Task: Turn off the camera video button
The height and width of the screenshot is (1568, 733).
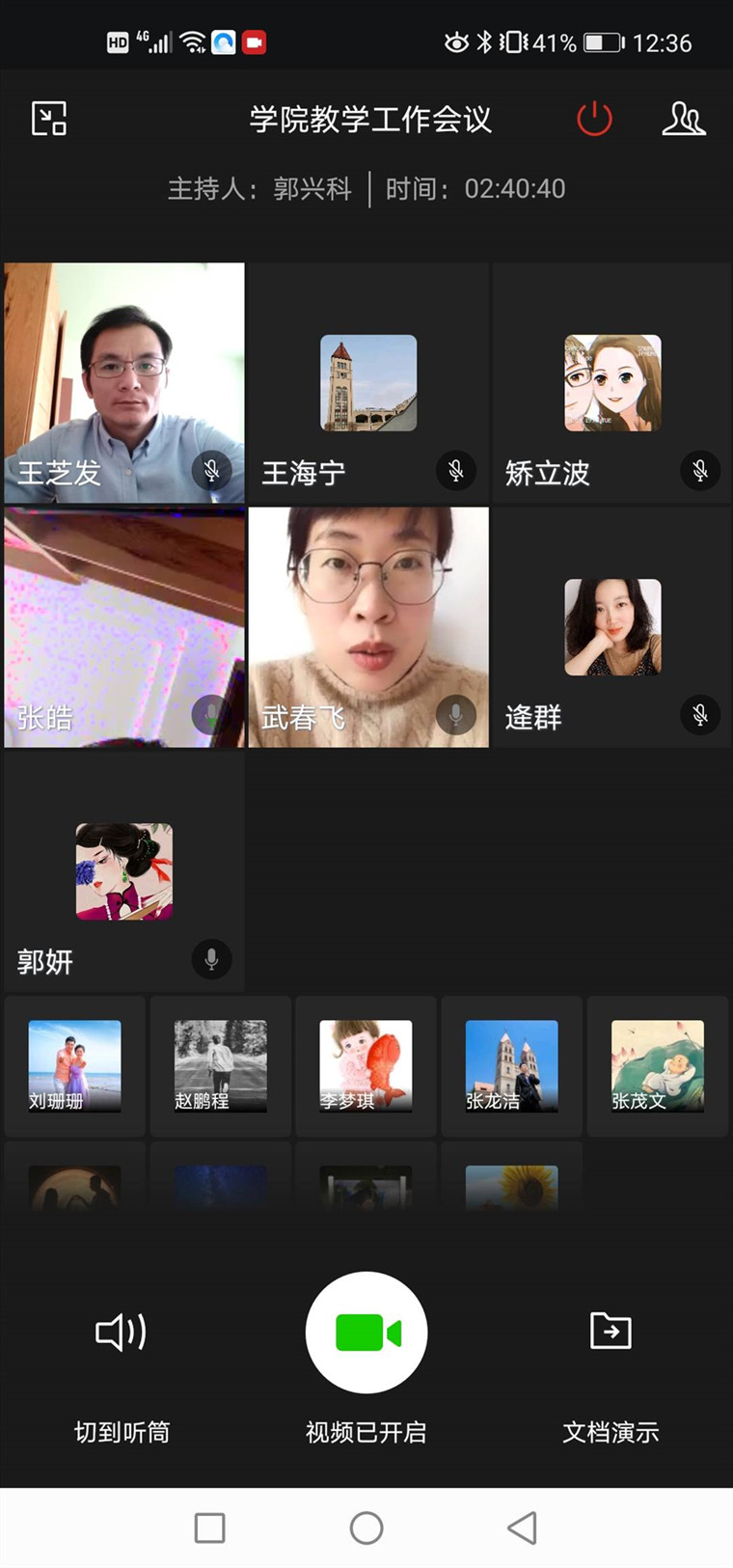Action: (x=366, y=1333)
